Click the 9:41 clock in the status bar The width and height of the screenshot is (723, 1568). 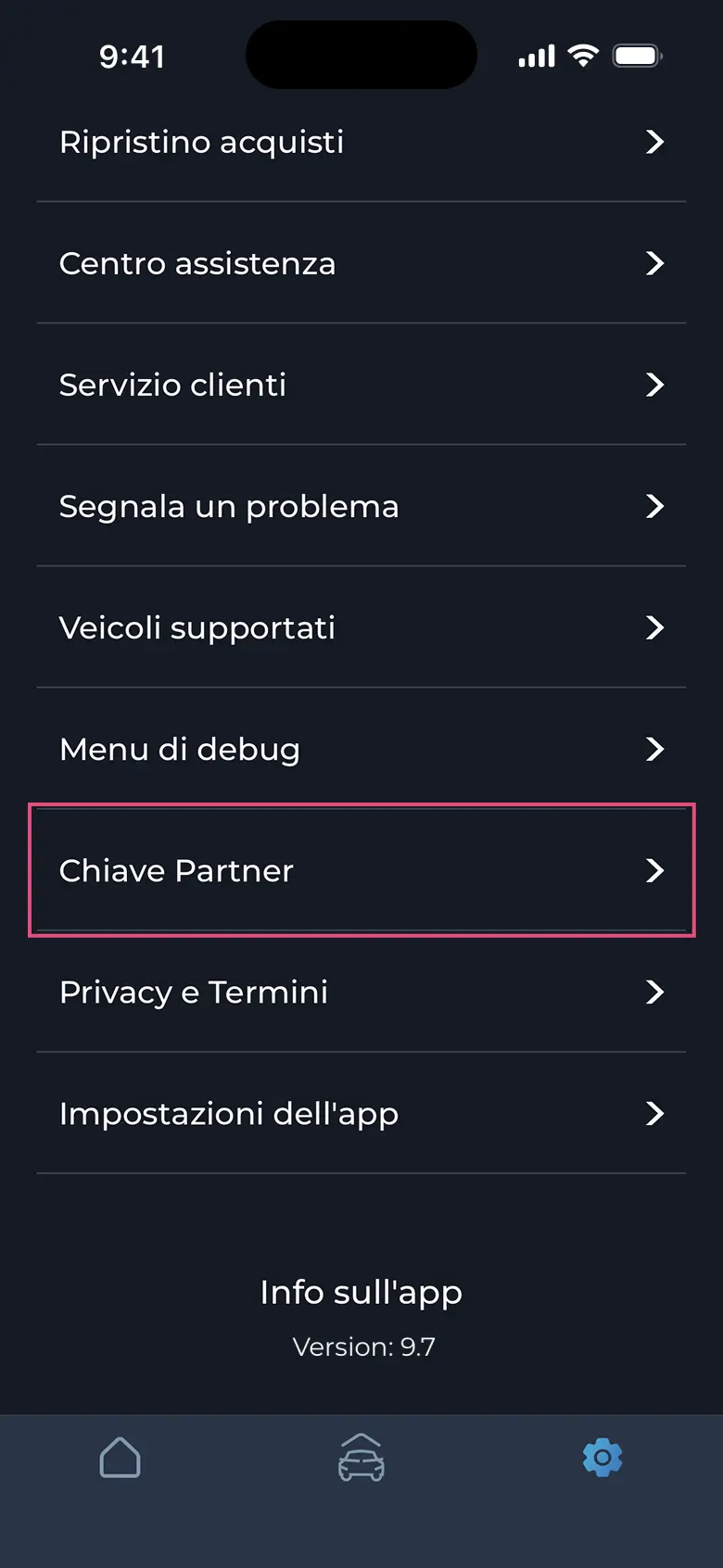click(x=133, y=57)
